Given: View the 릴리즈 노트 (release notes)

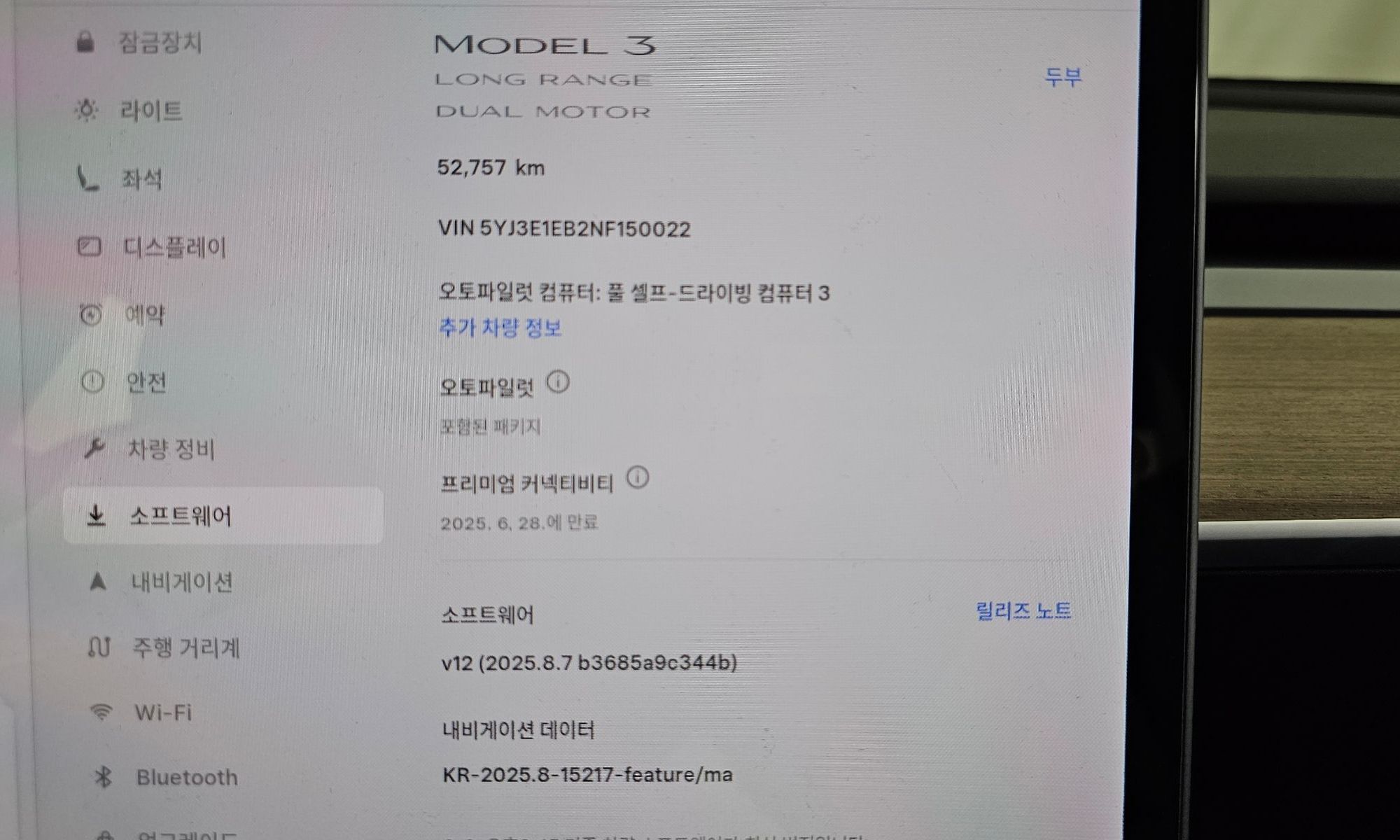Looking at the screenshot, I should tap(1023, 611).
